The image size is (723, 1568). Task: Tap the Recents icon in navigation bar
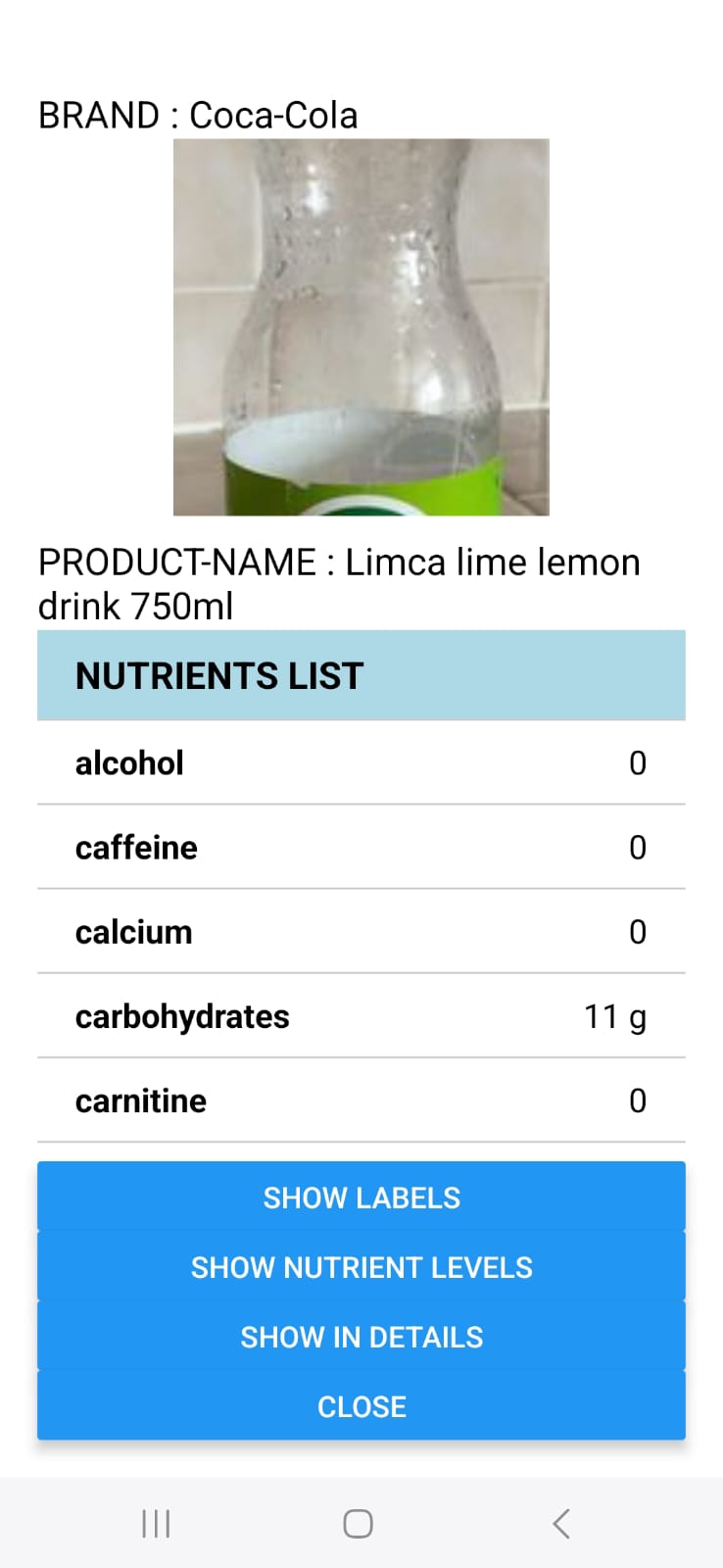[x=155, y=1523]
